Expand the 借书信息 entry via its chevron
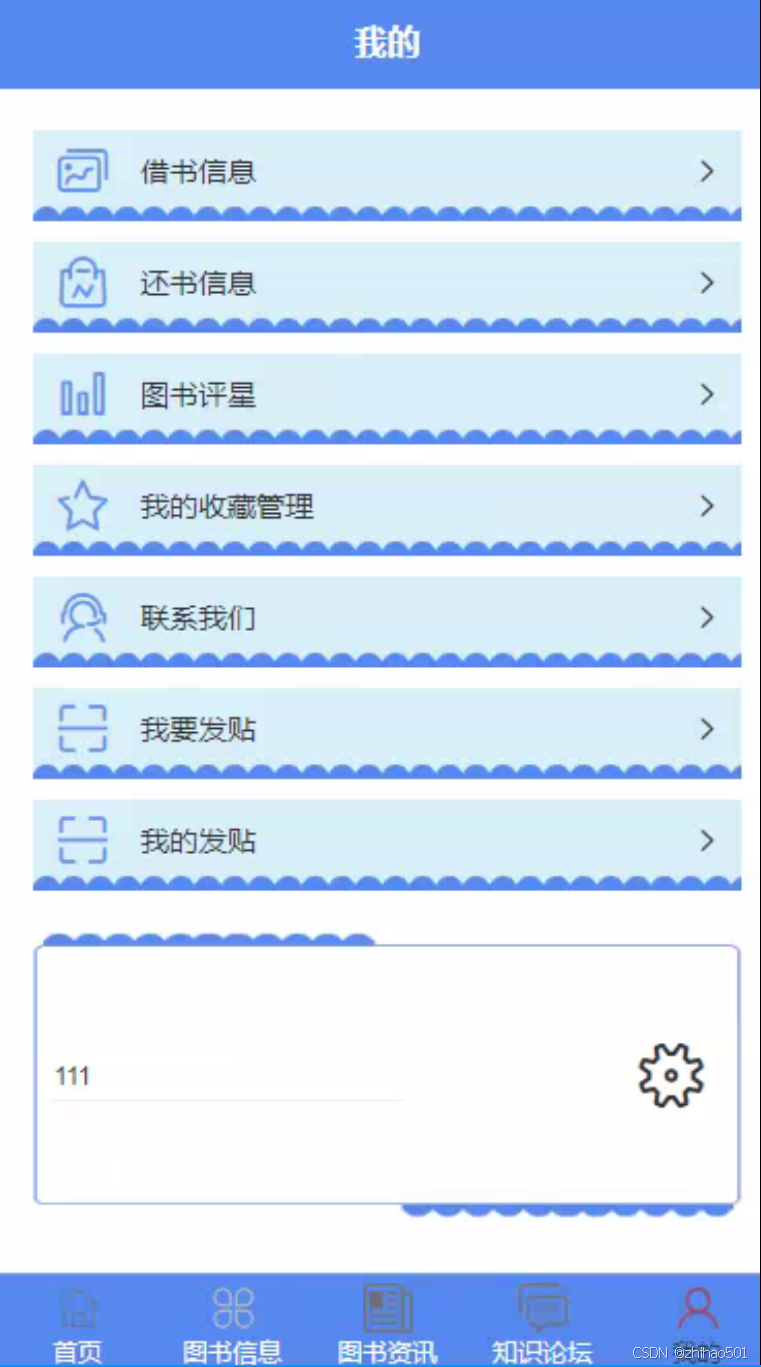Screen dimensions: 761x1367 tap(707, 171)
